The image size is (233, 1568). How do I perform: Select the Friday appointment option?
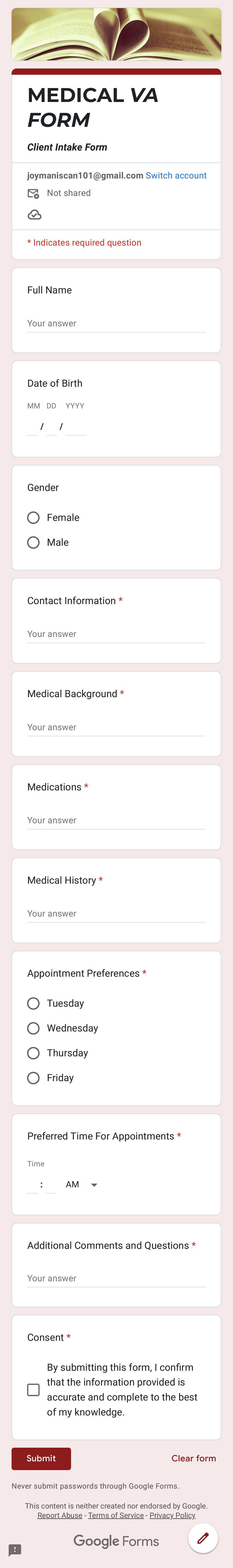(34, 1078)
